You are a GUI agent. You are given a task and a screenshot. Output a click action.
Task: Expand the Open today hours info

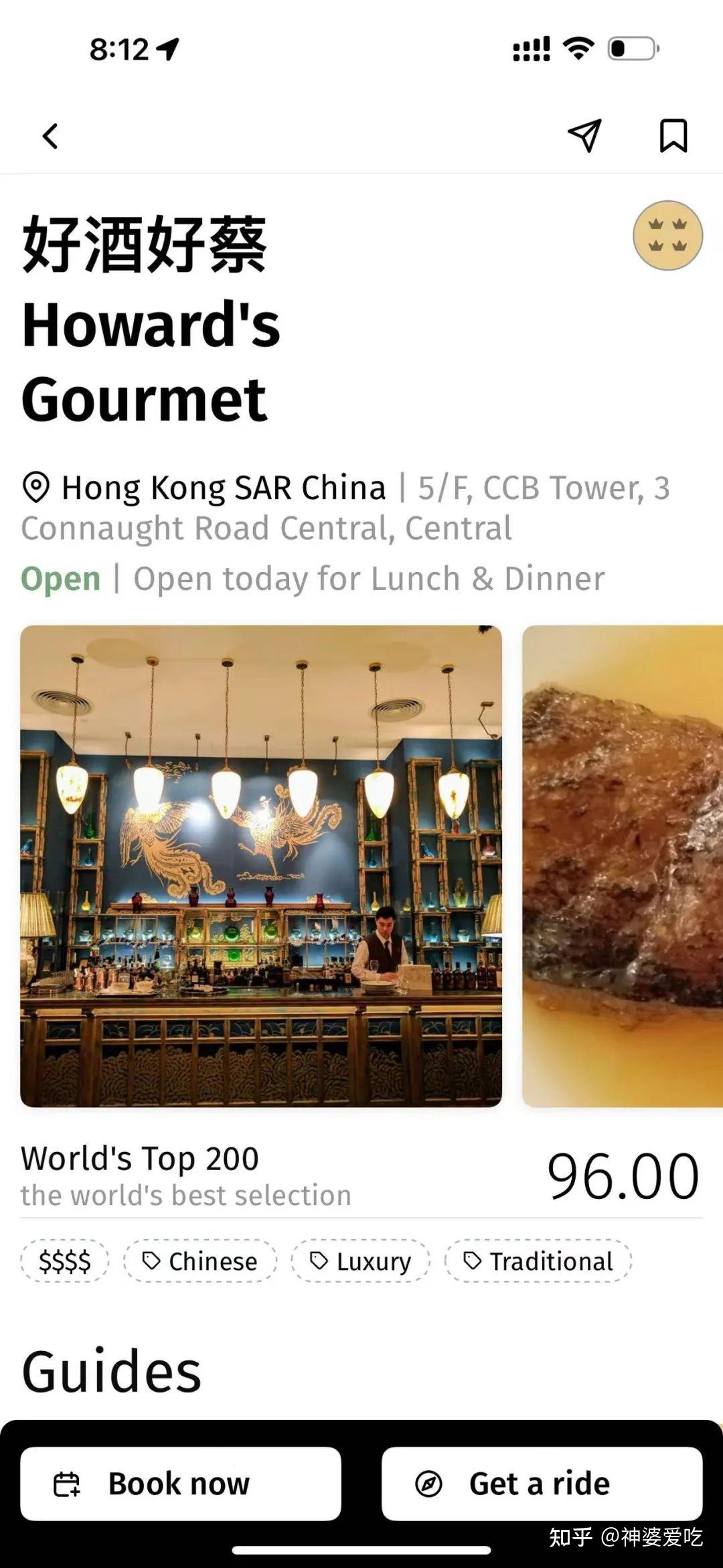[368, 577]
